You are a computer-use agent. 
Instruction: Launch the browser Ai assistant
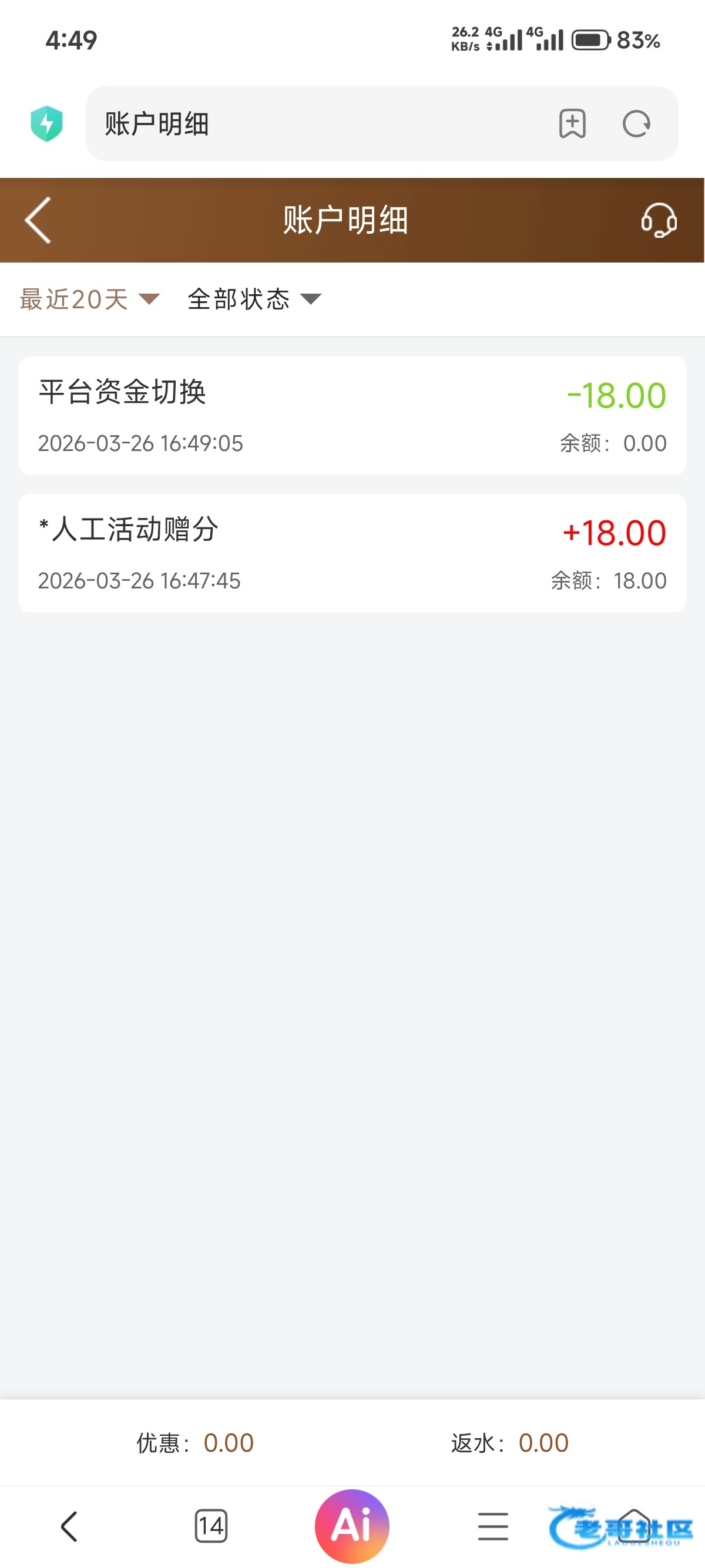click(352, 1526)
